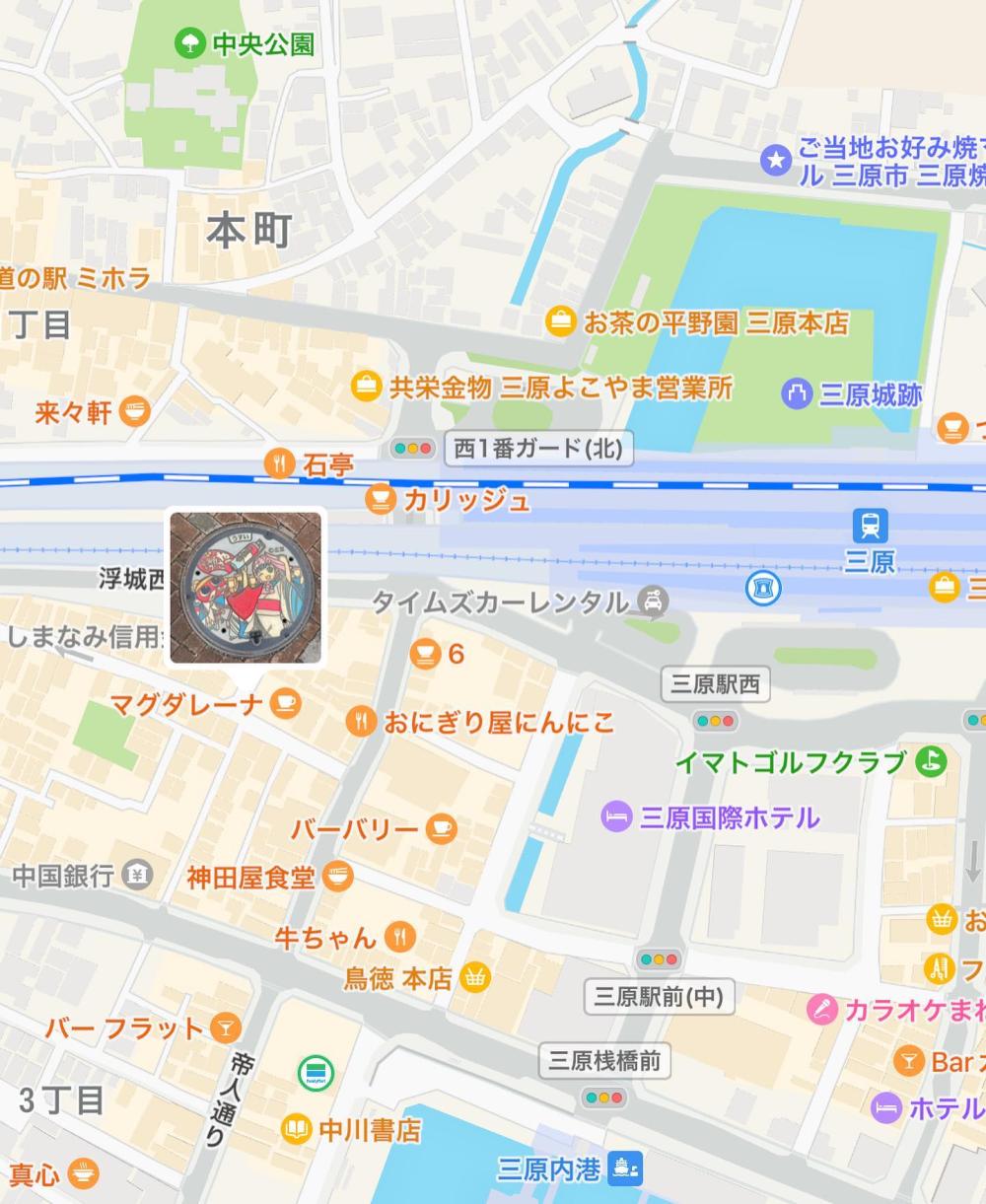Select 三原城跡 landmark pin

pos(796,394)
